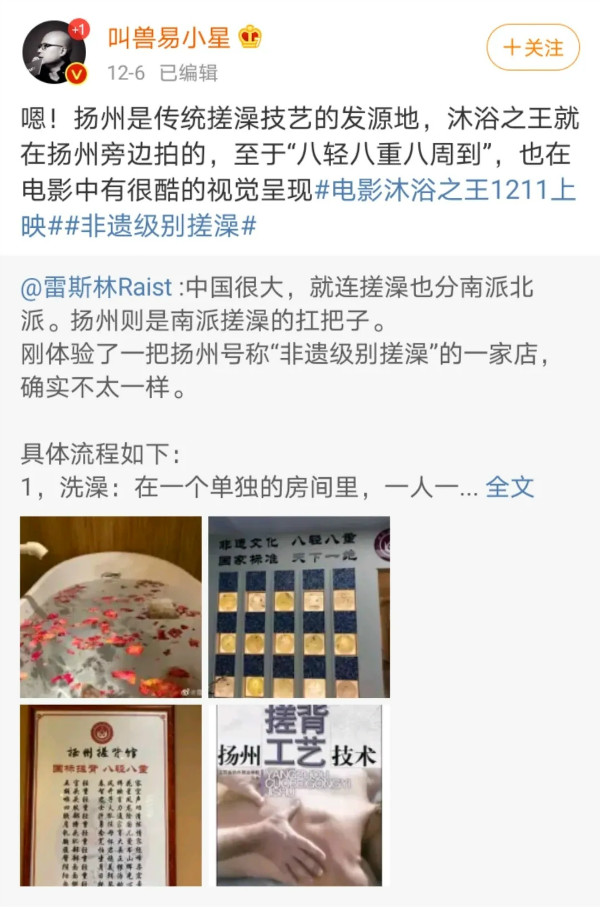
Task: Visit the @雷斯林Raist profile mention
Action: (x=98, y=287)
